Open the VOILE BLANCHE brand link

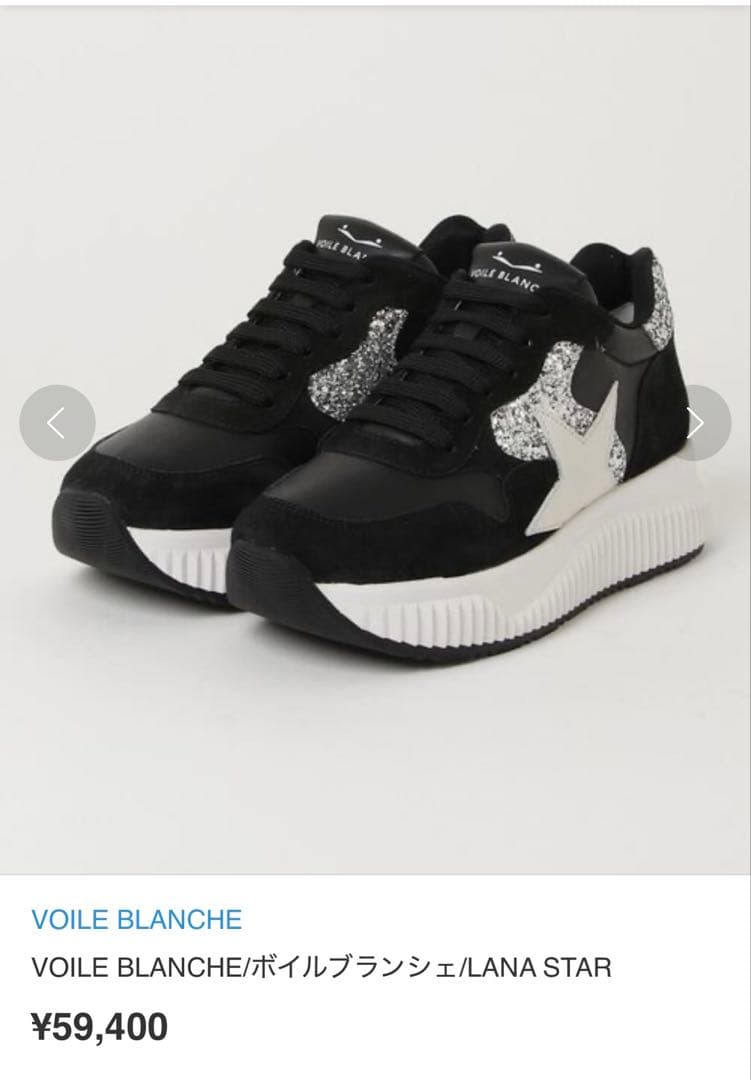[137, 919]
